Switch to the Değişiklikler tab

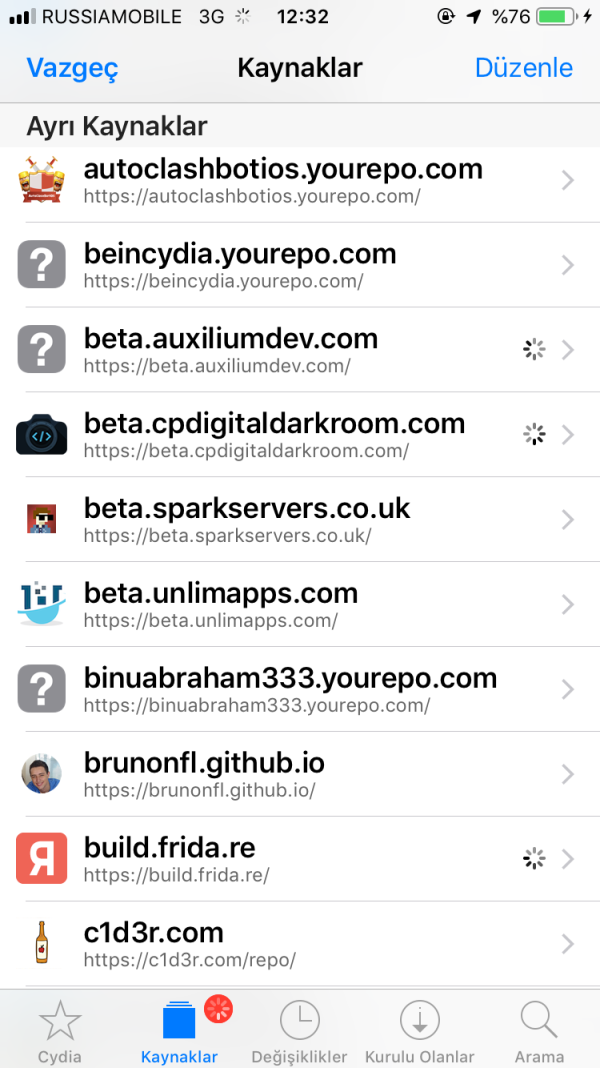tap(299, 1031)
